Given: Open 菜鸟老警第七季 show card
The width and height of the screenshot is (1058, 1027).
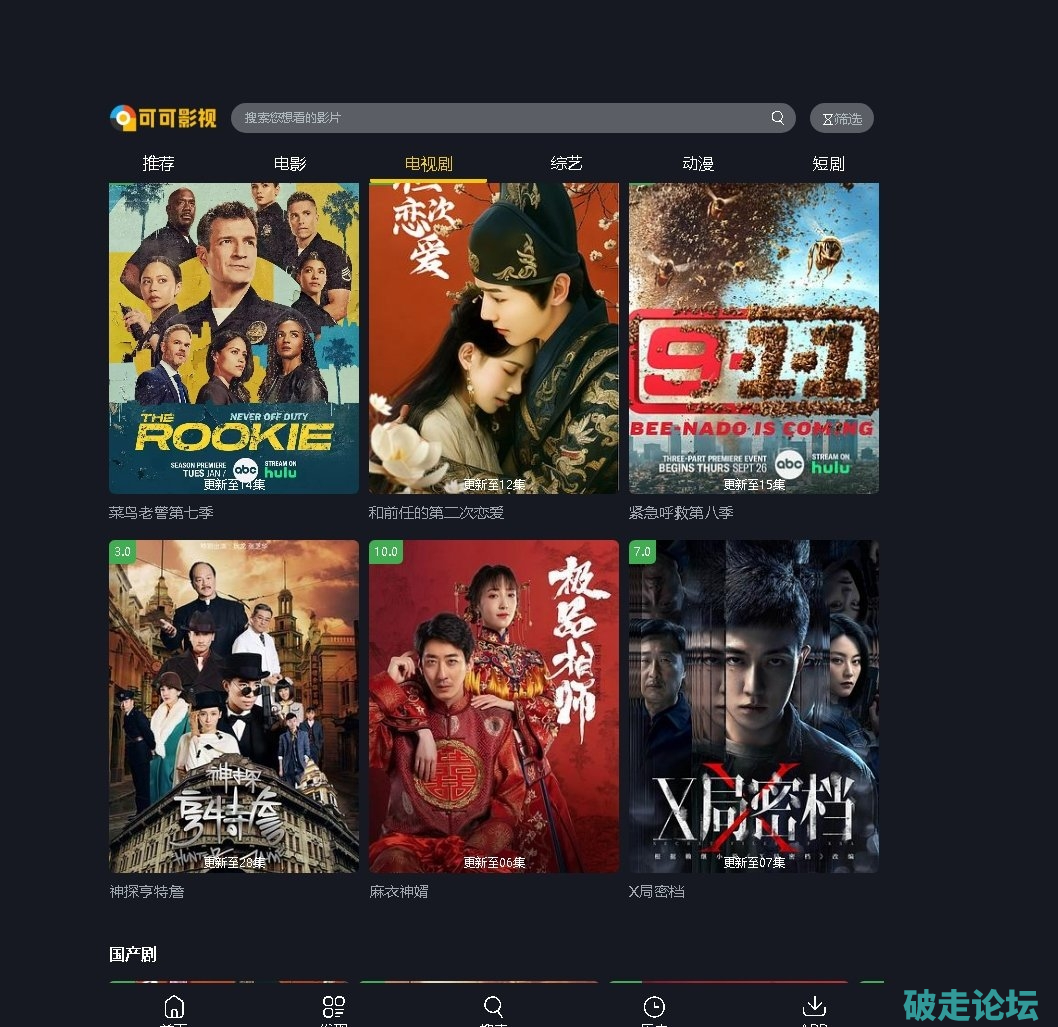Looking at the screenshot, I should point(233,338).
